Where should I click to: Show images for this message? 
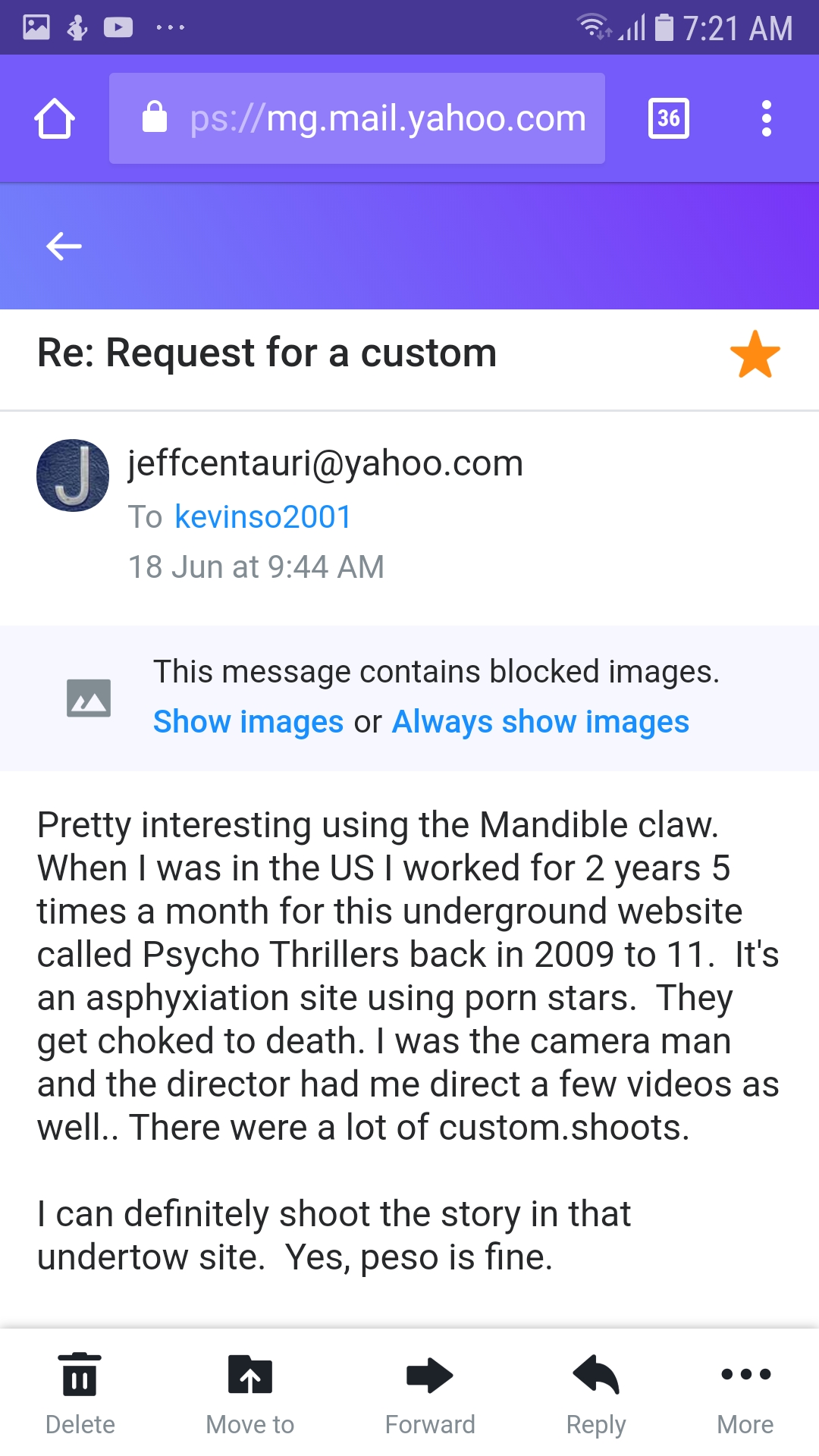[248, 722]
